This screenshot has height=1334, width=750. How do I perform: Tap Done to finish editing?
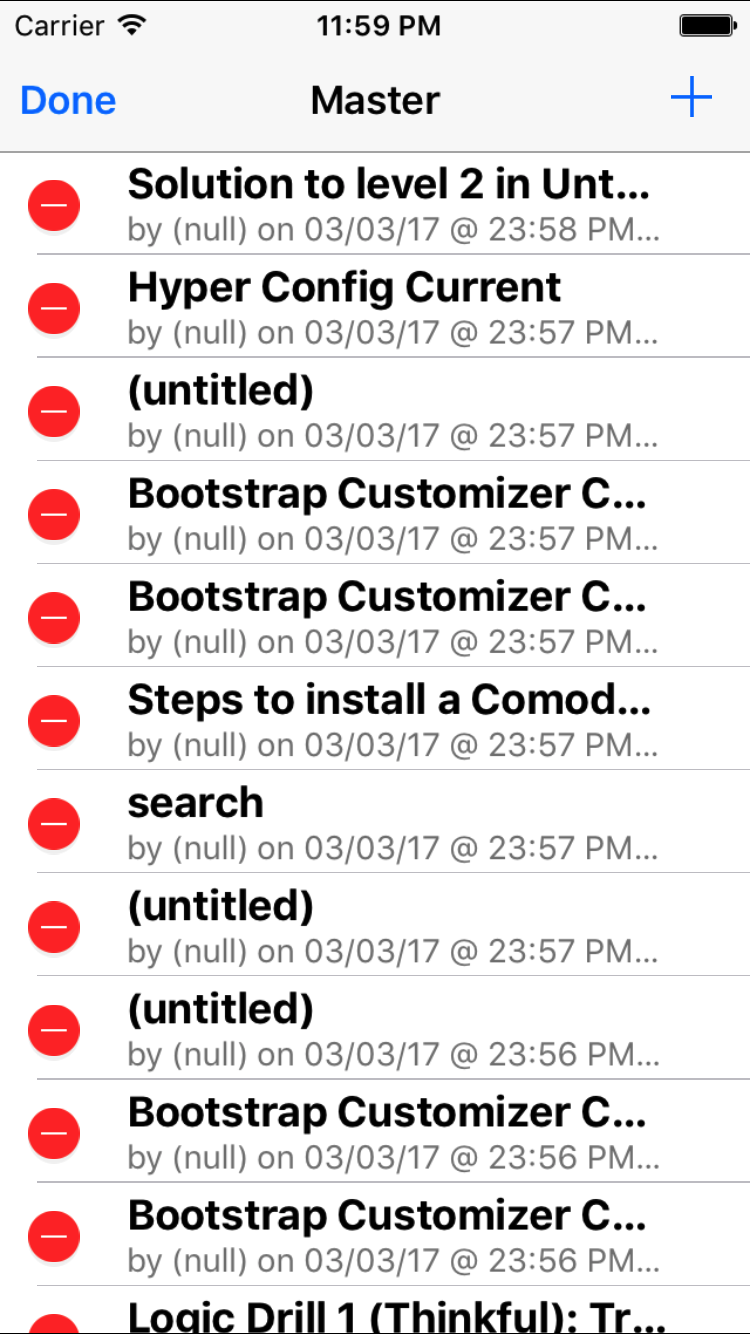(x=68, y=100)
